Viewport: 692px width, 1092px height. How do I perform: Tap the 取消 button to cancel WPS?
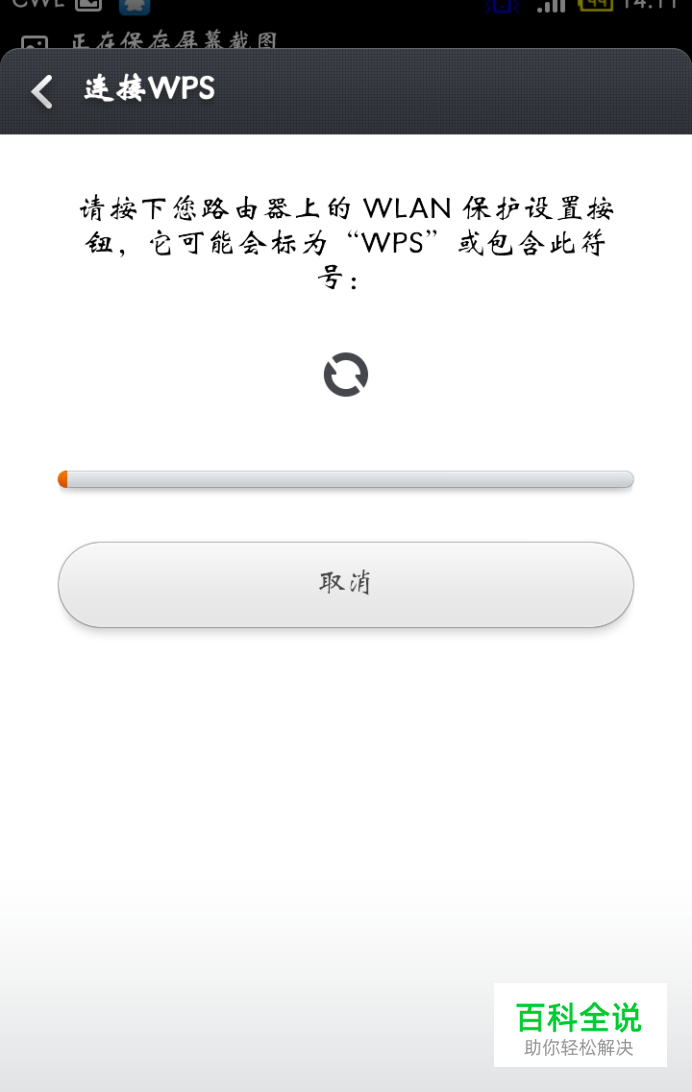(x=346, y=584)
